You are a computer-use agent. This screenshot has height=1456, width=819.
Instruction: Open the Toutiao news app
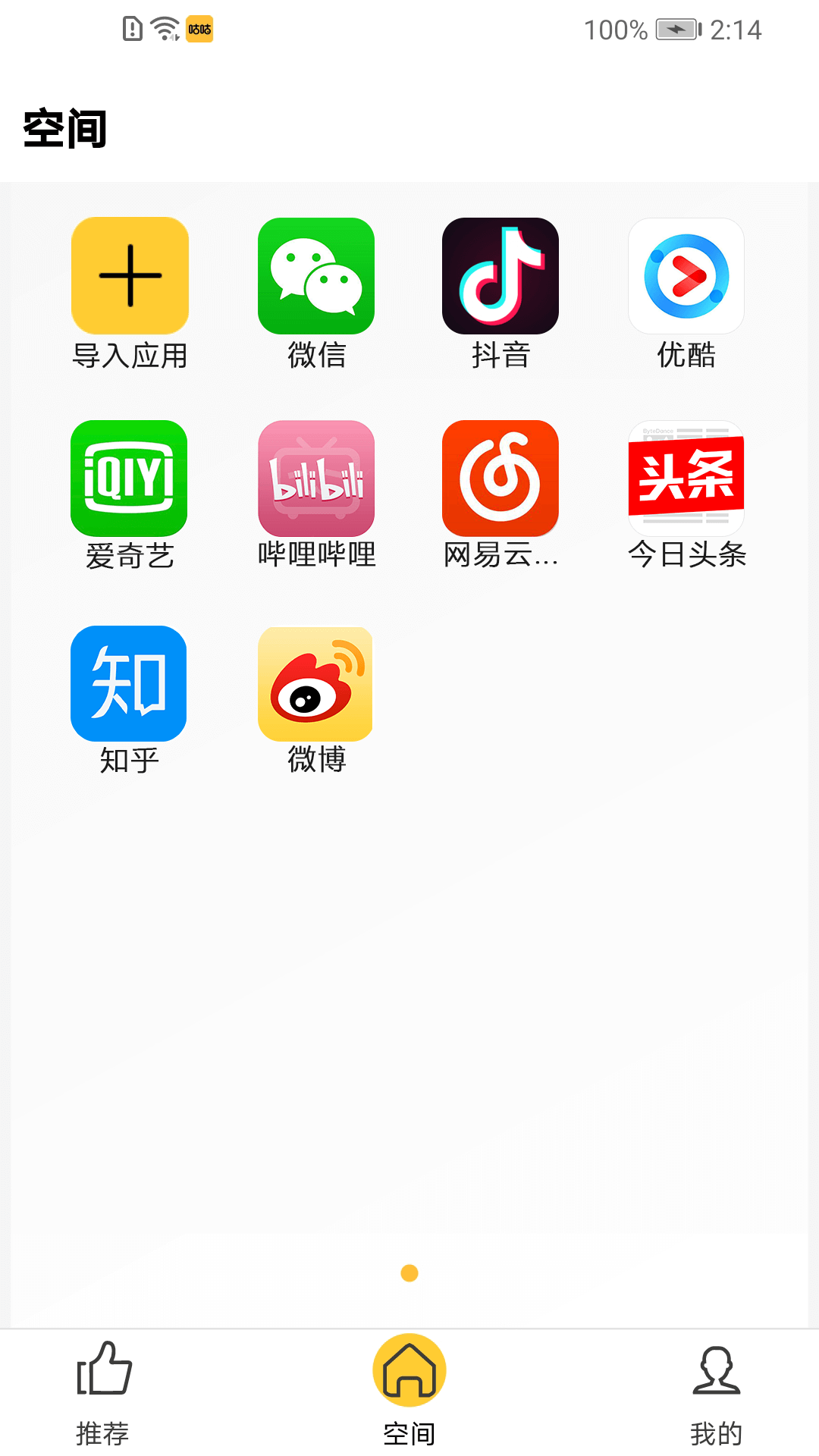click(686, 478)
